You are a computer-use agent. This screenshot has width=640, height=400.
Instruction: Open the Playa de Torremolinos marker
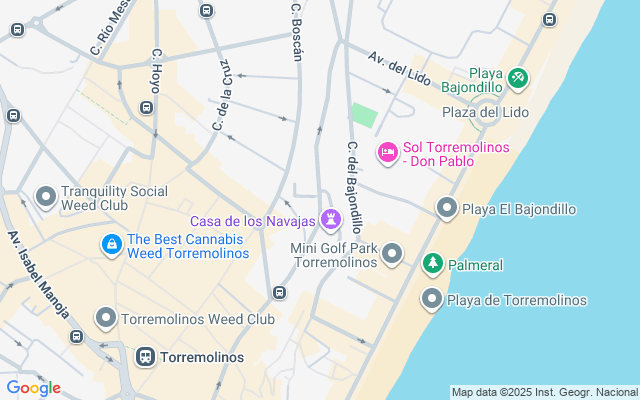coord(432,298)
